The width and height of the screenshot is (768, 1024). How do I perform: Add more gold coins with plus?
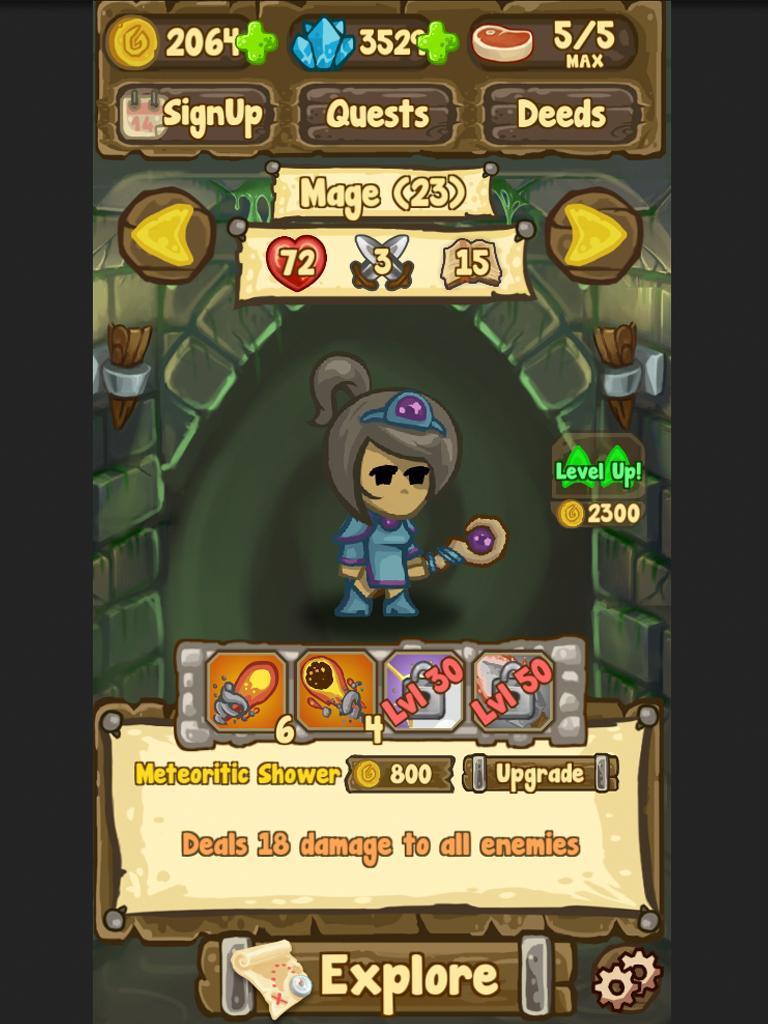(x=258, y=43)
